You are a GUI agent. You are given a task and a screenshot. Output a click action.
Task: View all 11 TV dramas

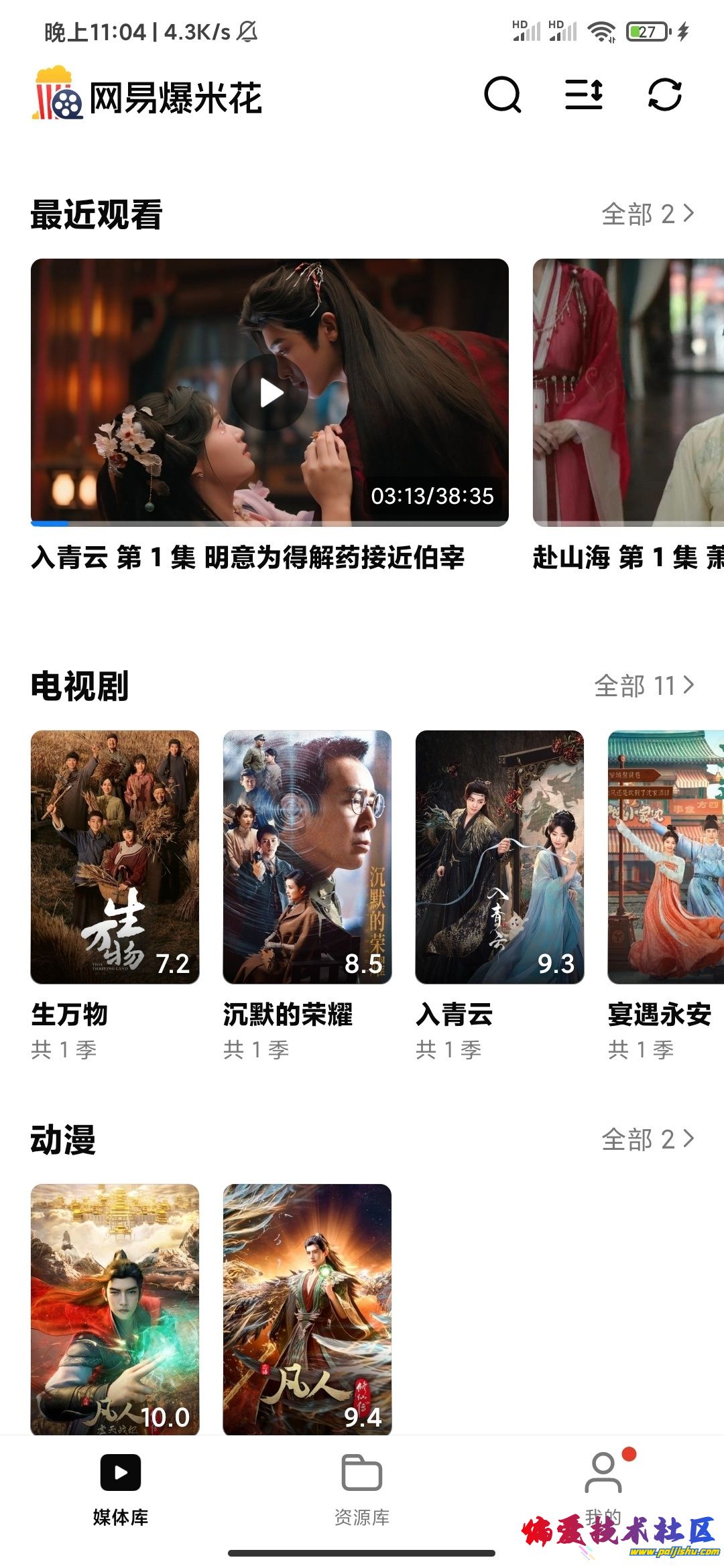pos(644,685)
